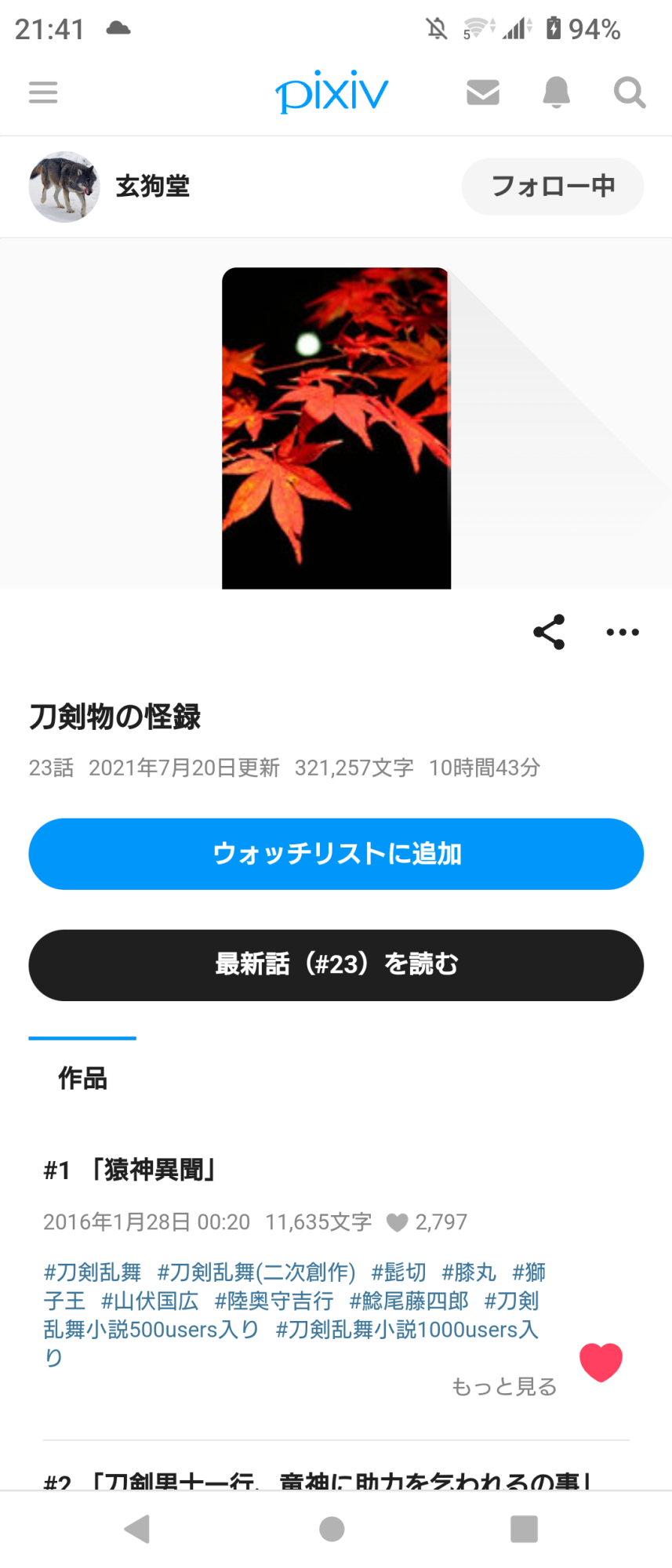
Task: Read the latest episode #23
Action: click(x=336, y=964)
